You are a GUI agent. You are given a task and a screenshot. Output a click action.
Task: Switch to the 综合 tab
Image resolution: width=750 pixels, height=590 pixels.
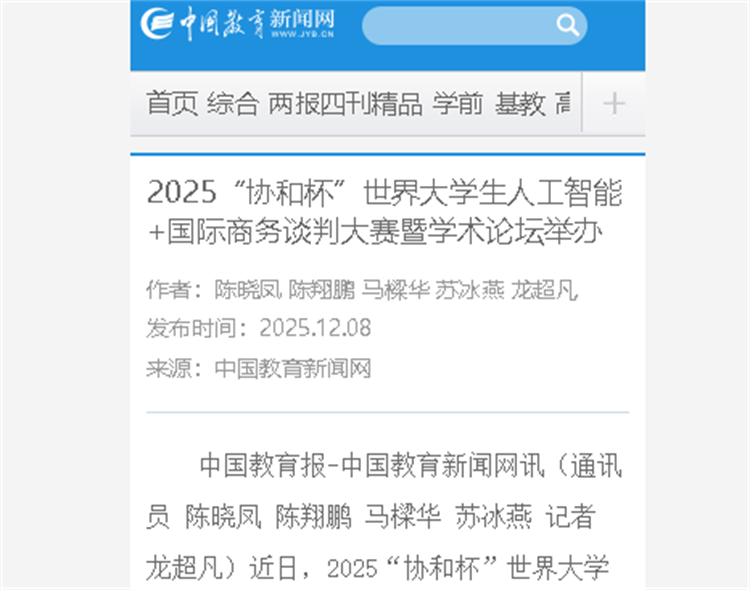(233, 103)
